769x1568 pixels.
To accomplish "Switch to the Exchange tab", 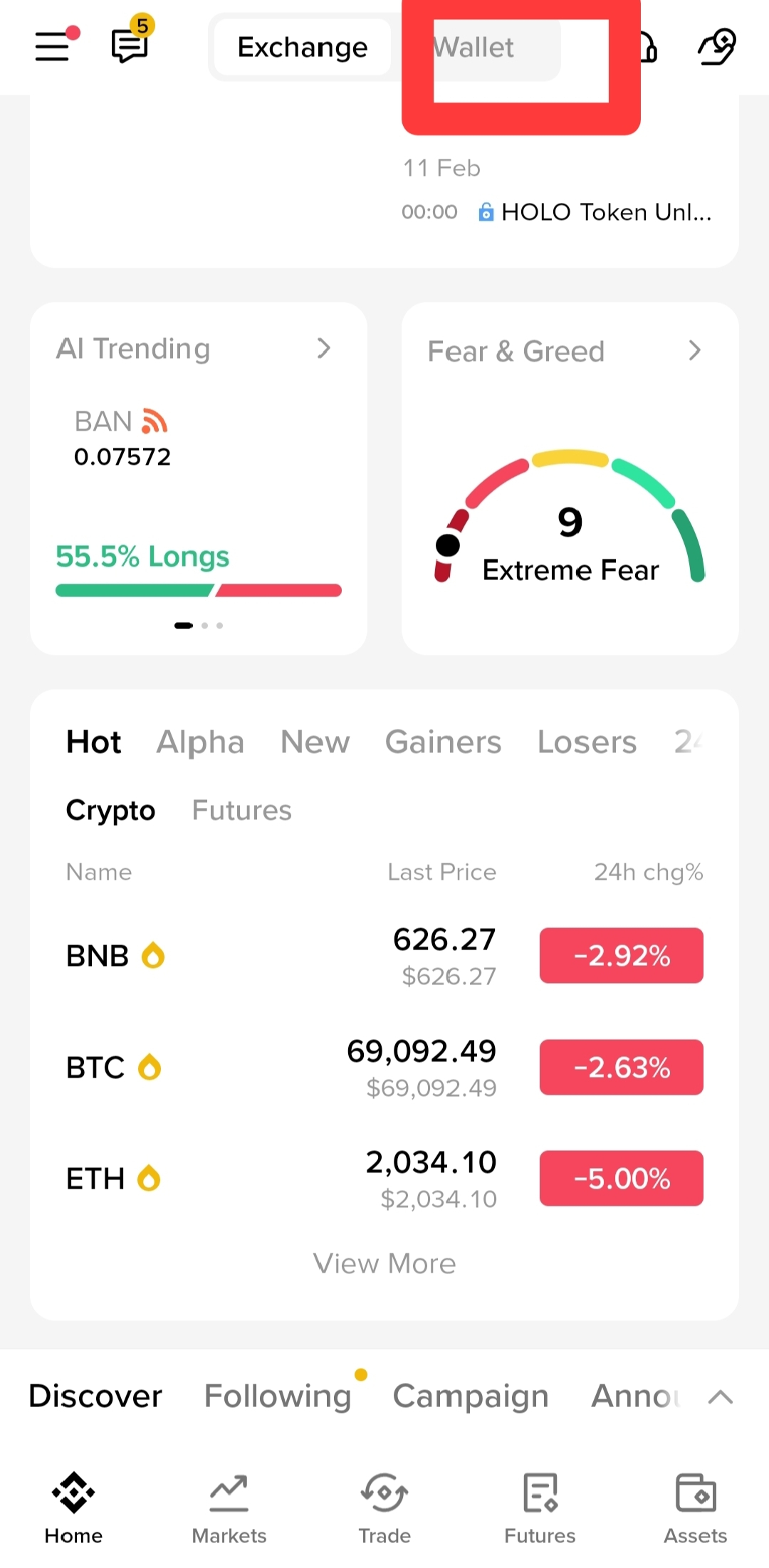I will (303, 48).
